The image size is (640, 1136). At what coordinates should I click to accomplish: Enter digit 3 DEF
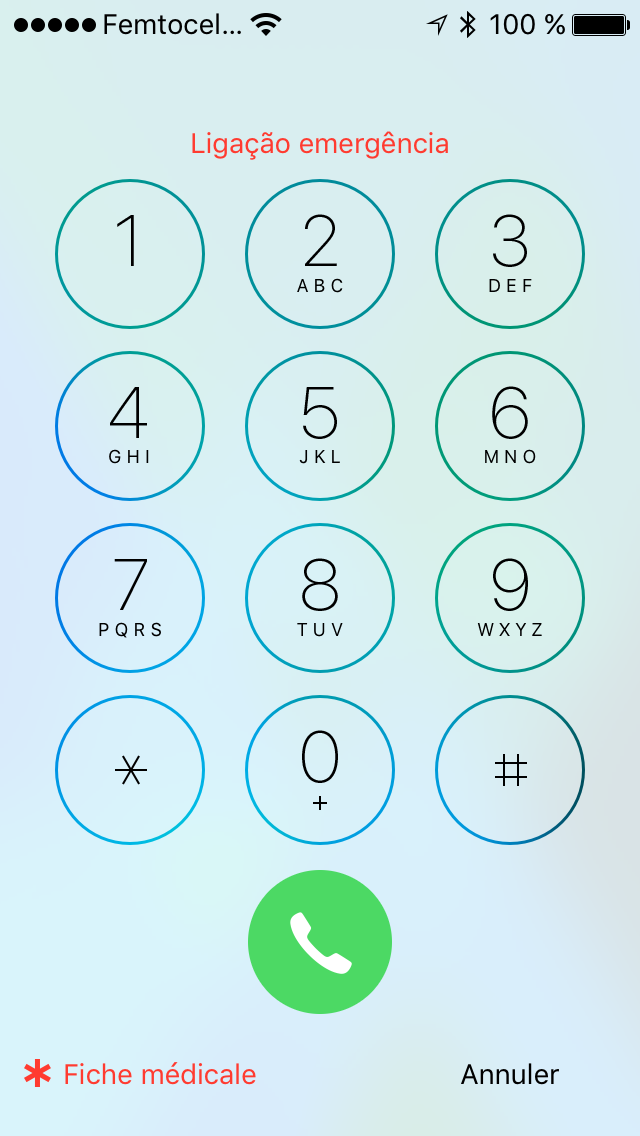[510, 254]
